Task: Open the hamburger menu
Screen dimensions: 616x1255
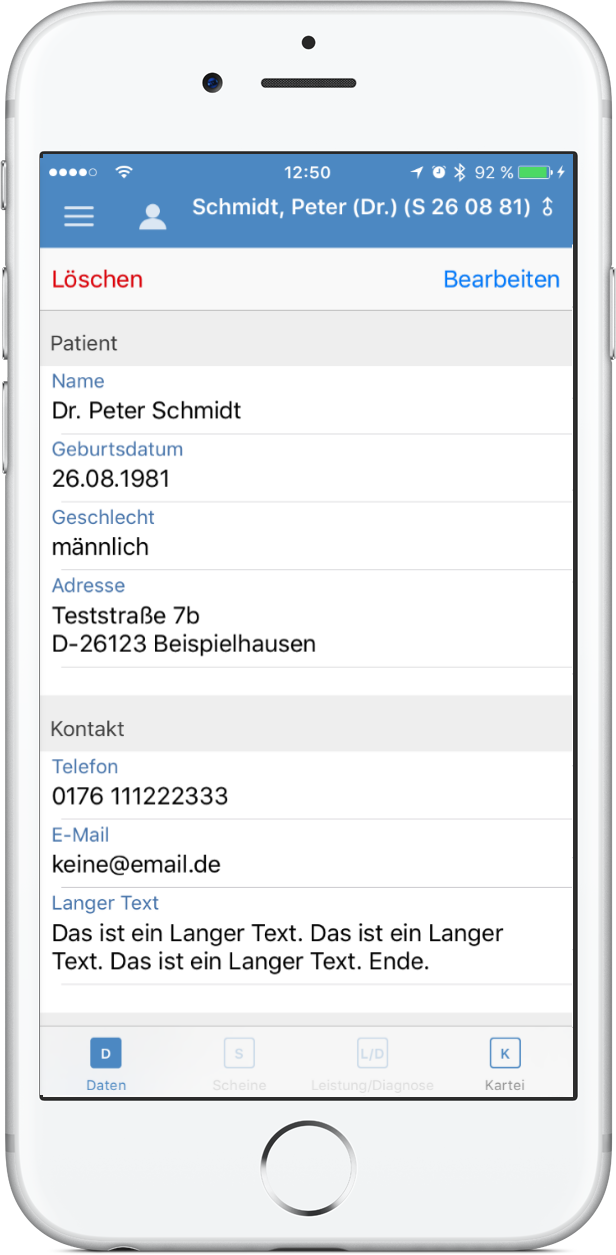Action: [79, 216]
